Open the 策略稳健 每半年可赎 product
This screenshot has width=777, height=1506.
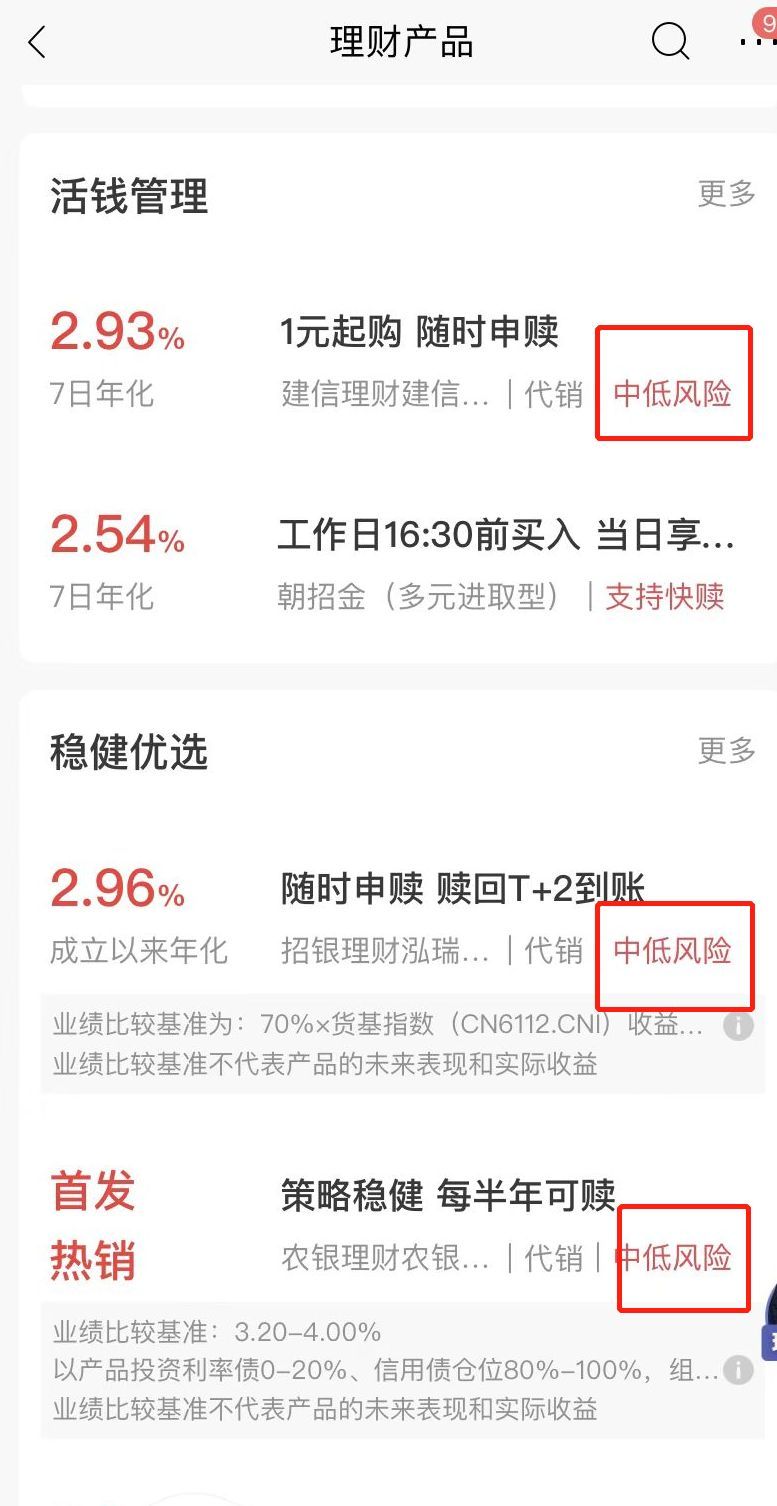pyautogui.click(x=447, y=1196)
